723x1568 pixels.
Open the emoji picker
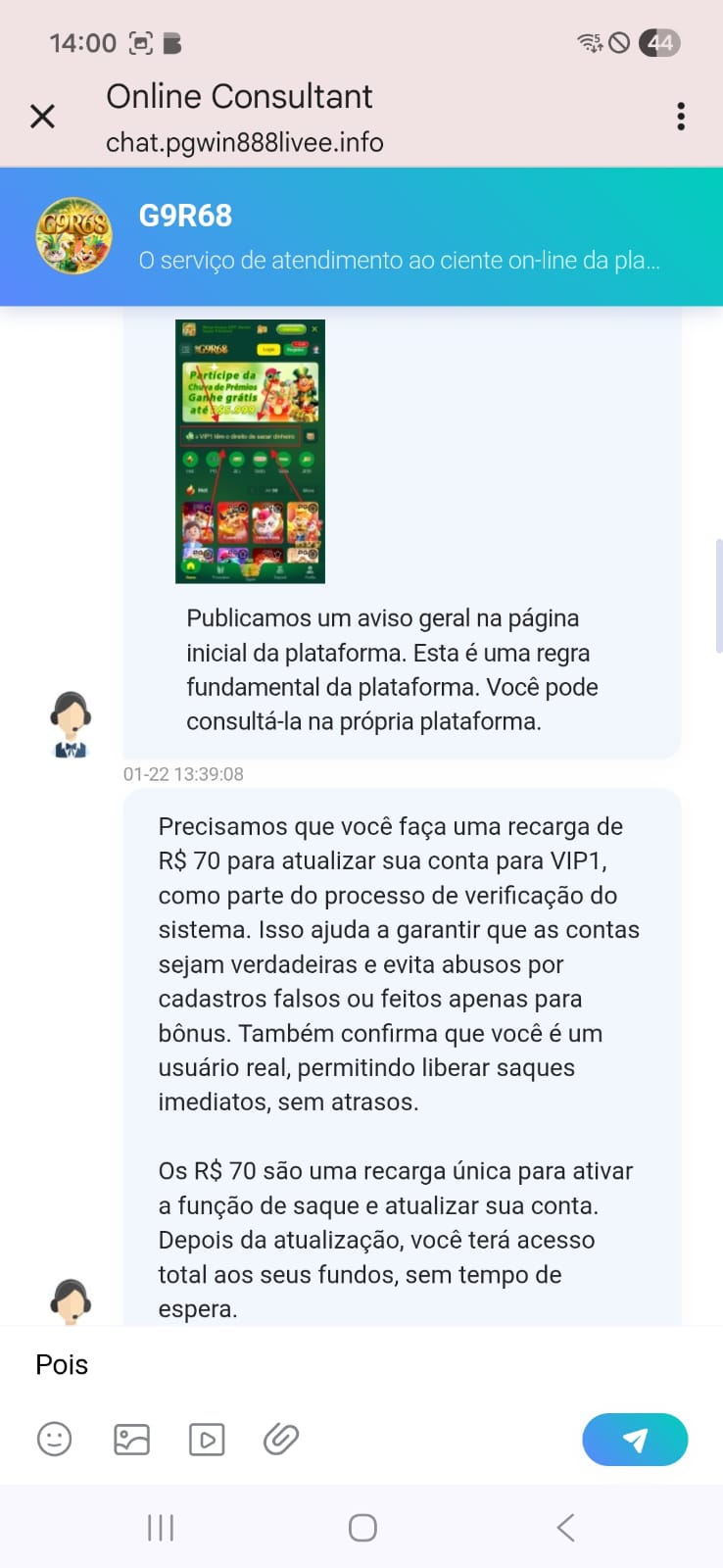click(x=55, y=1440)
